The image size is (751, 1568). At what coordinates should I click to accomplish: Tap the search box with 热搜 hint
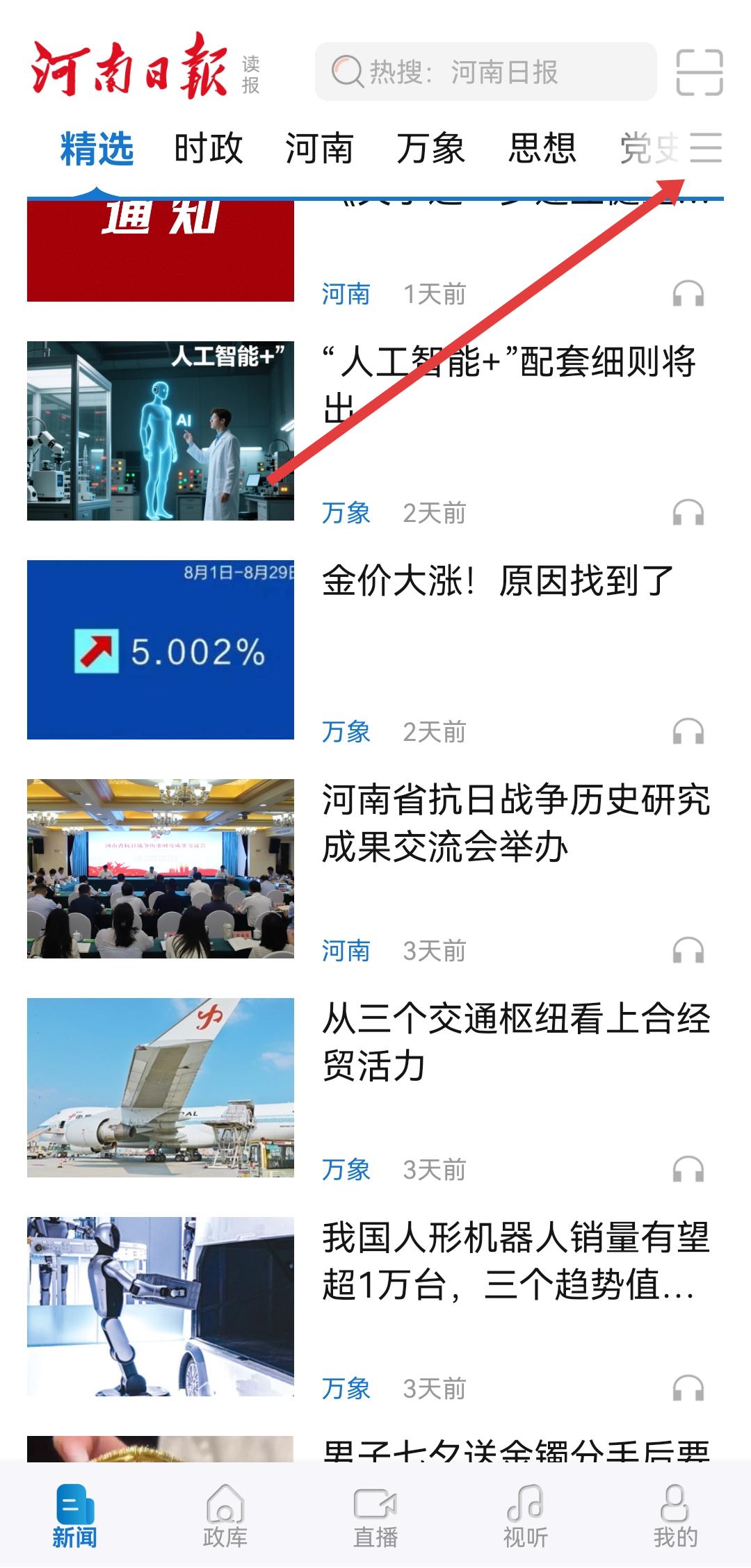click(485, 72)
